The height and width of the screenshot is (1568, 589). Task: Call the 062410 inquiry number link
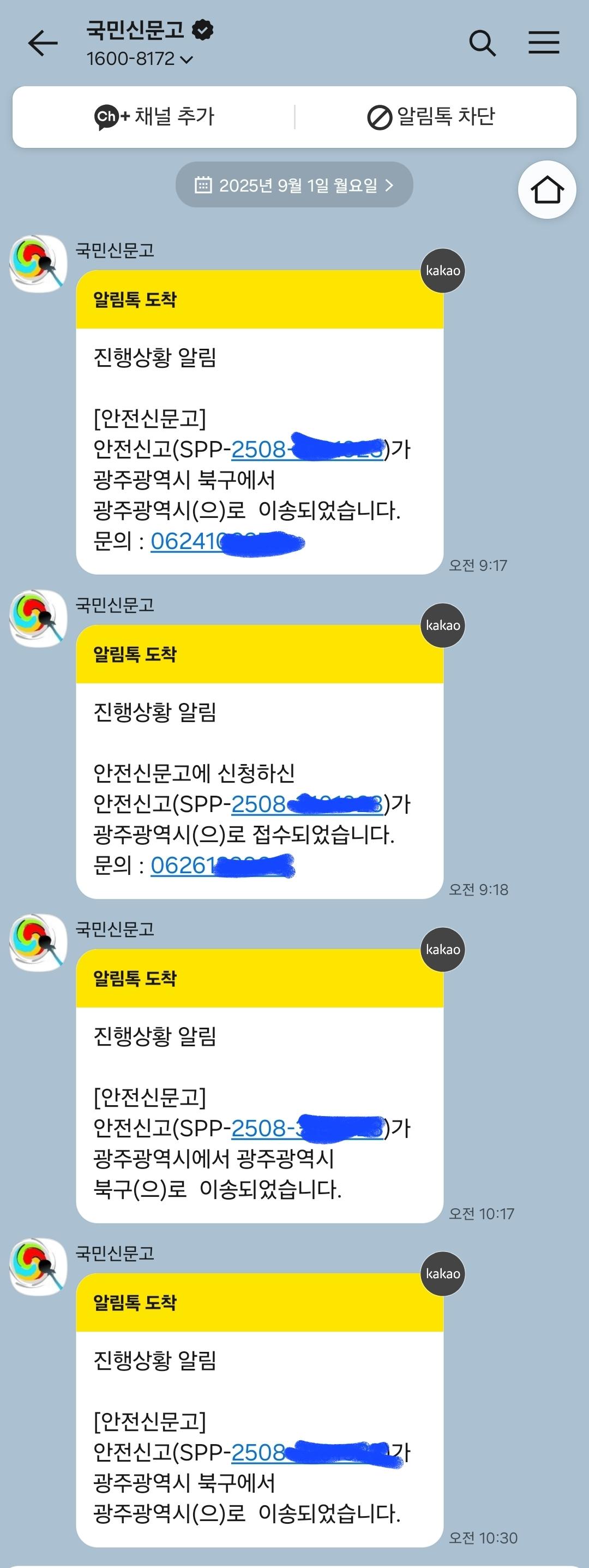point(185,541)
